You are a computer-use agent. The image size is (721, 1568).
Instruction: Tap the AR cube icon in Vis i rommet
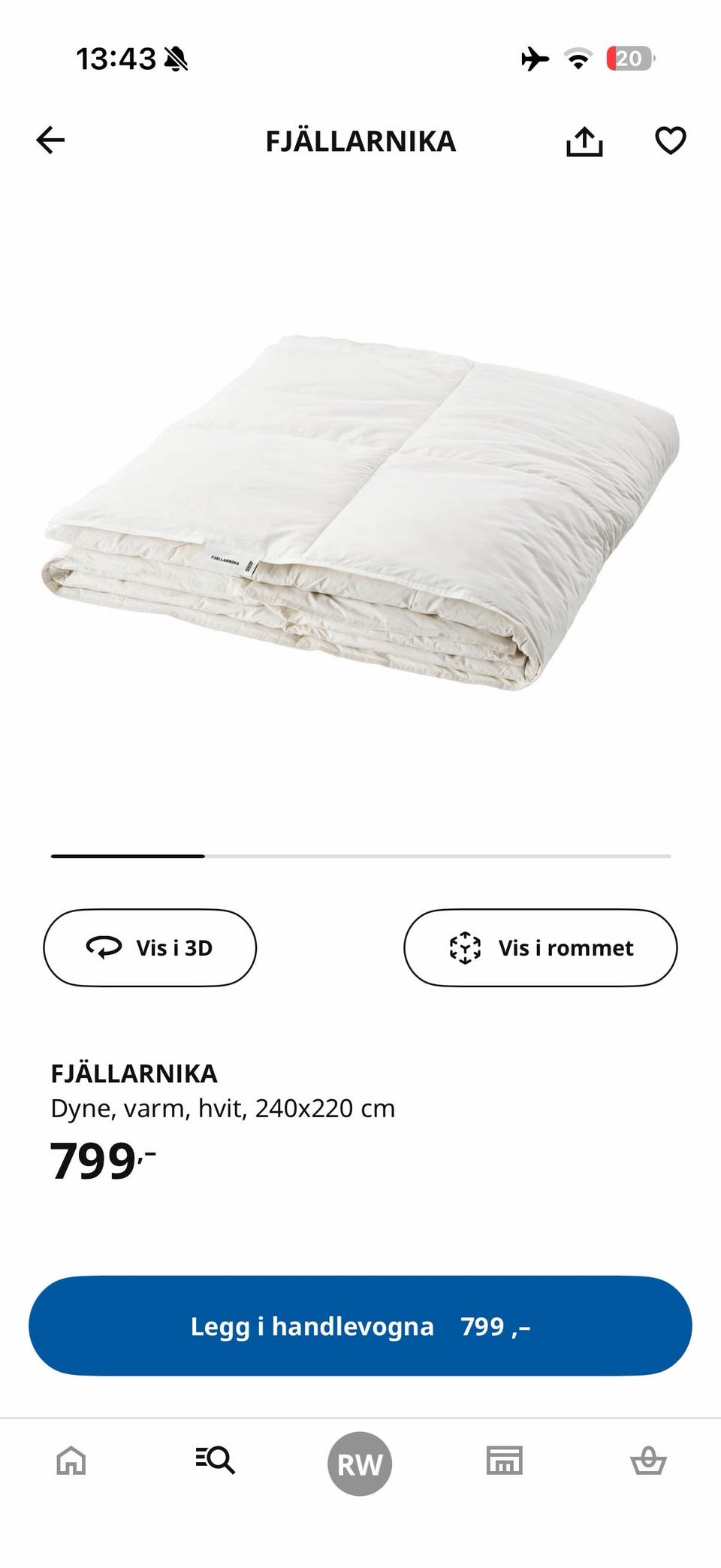[466, 947]
